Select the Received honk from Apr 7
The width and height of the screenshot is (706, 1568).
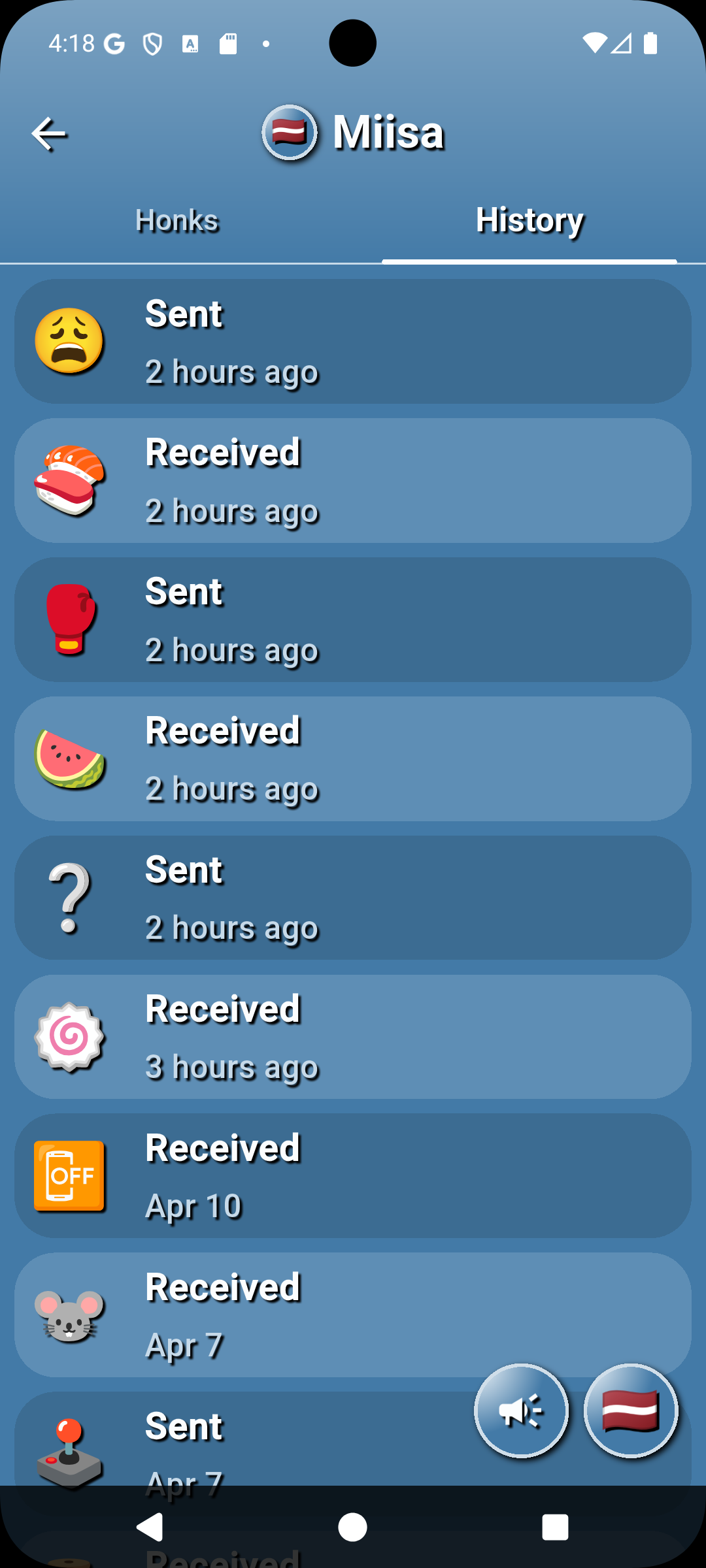pos(353,1314)
